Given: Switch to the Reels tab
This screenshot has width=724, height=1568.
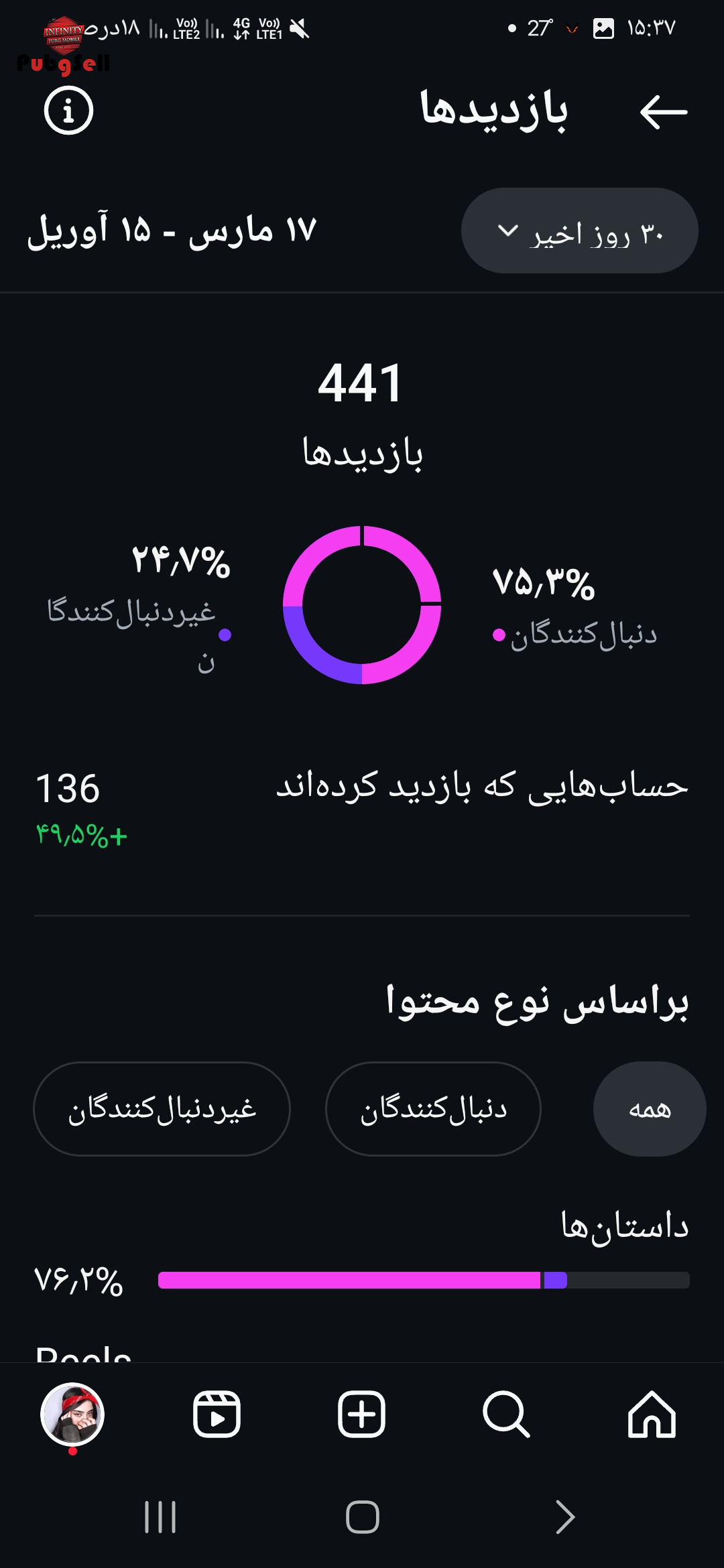Looking at the screenshot, I should click(x=217, y=1415).
